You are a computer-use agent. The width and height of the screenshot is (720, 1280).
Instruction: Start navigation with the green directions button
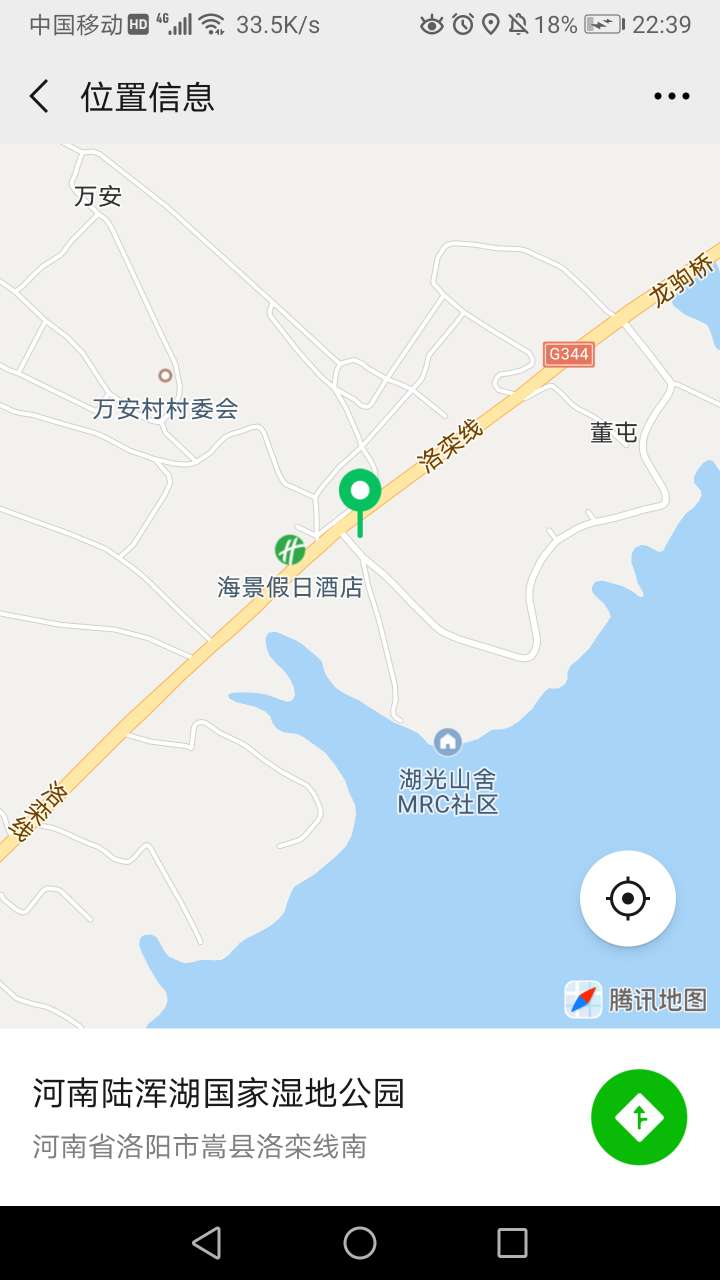[639, 1117]
